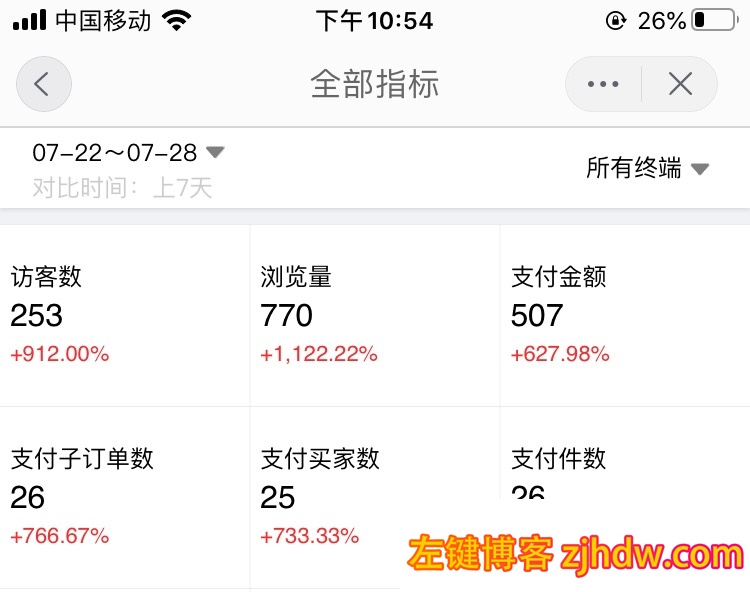Go back using the back arrow
The width and height of the screenshot is (750, 592).
tap(43, 84)
